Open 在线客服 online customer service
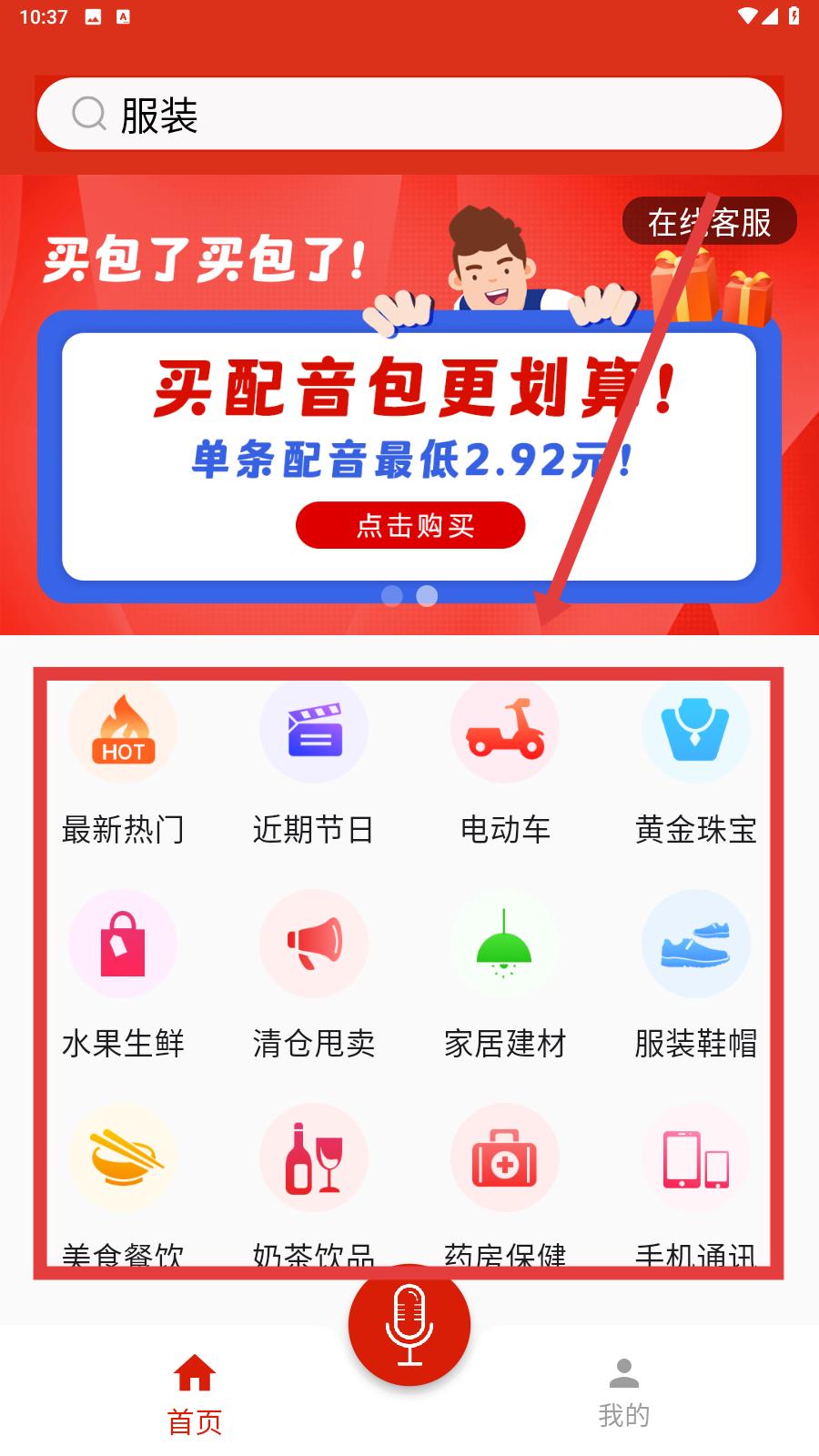The image size is (819, 1456). pyautogui.click(x=709, y=222)
